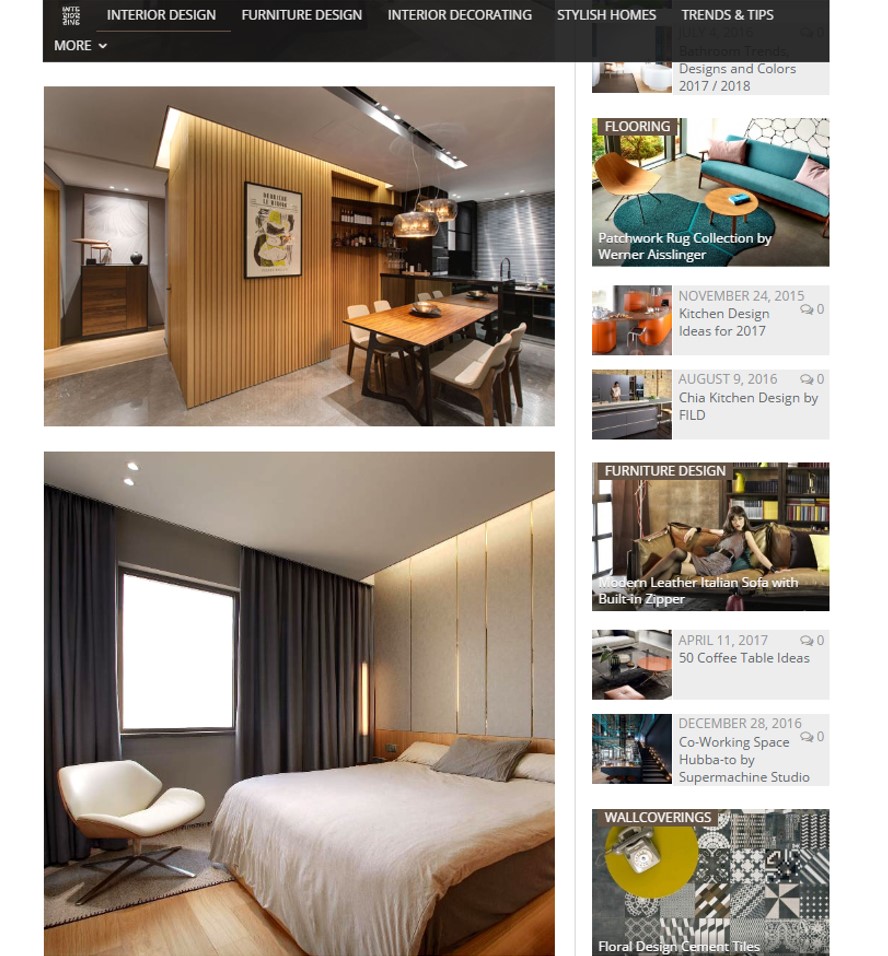
Task: Tap the site logo to go home
Action: (x=71, y=15)
